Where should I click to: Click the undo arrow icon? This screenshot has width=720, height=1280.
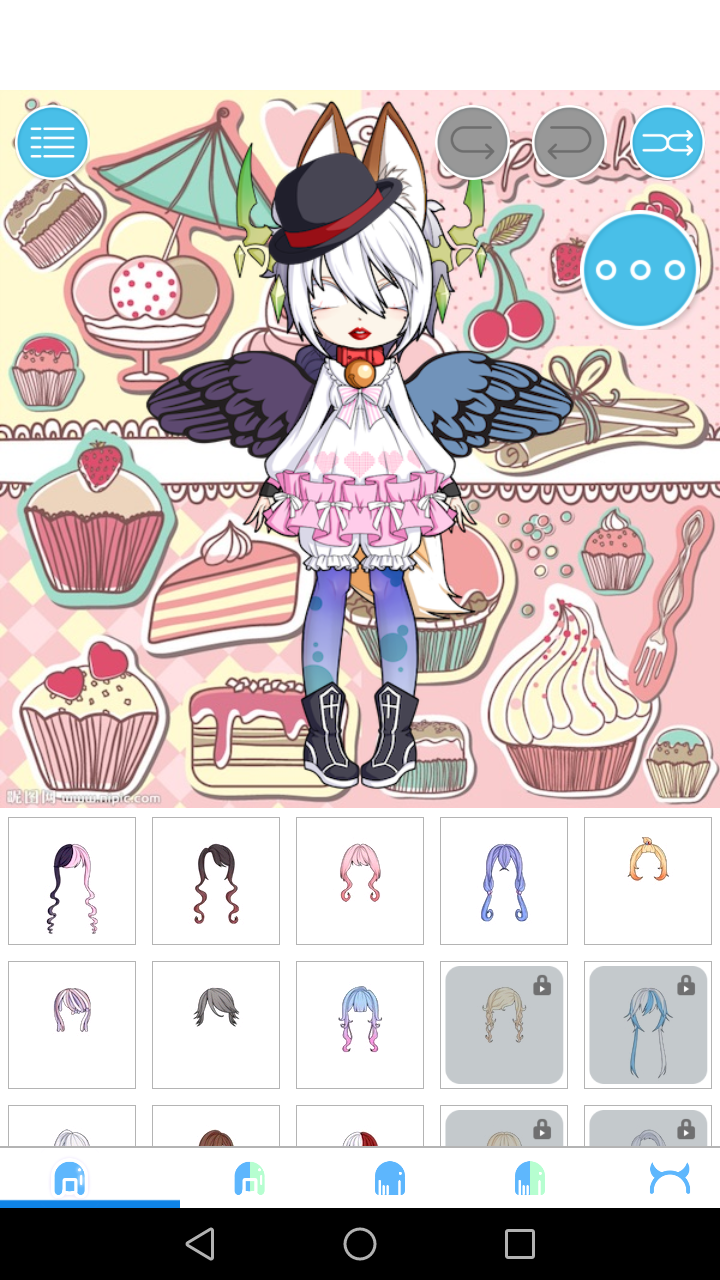(x=568, y=142)
